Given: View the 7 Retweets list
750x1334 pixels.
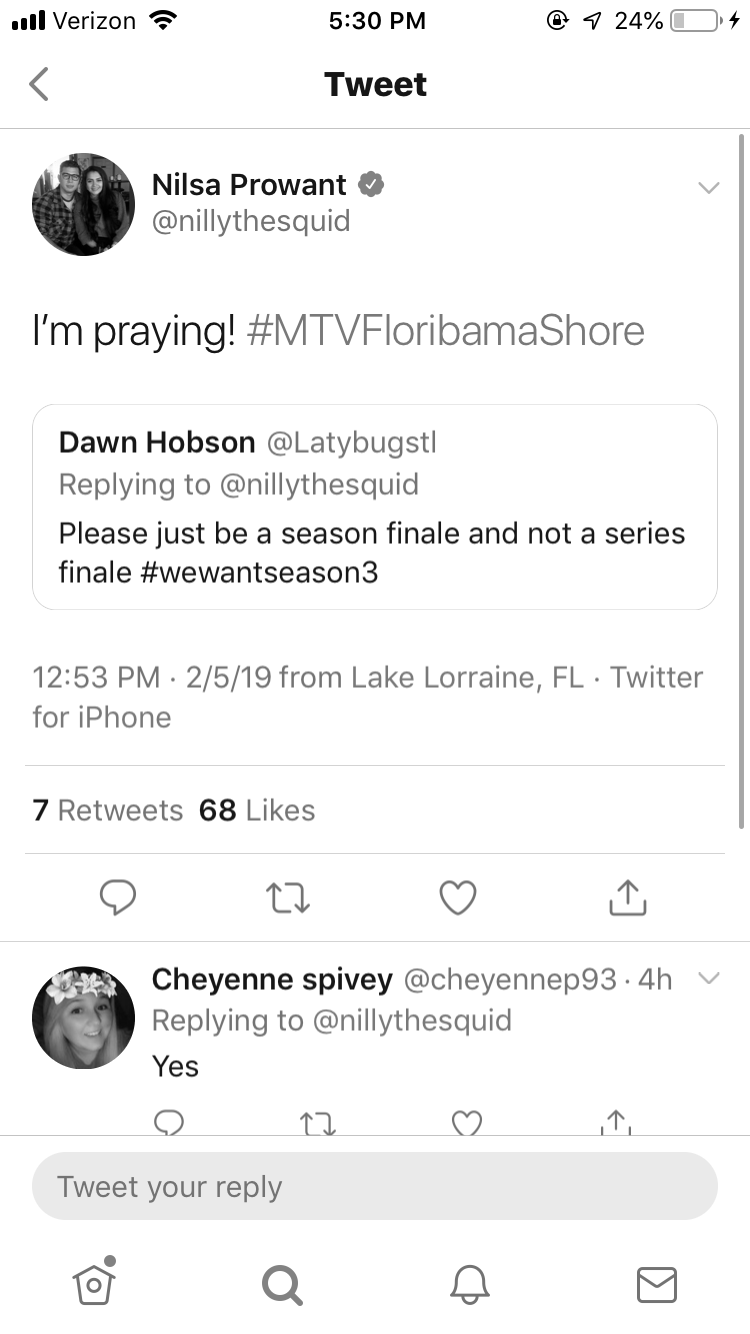Looking at the screenshot, I should coord(108,810).
